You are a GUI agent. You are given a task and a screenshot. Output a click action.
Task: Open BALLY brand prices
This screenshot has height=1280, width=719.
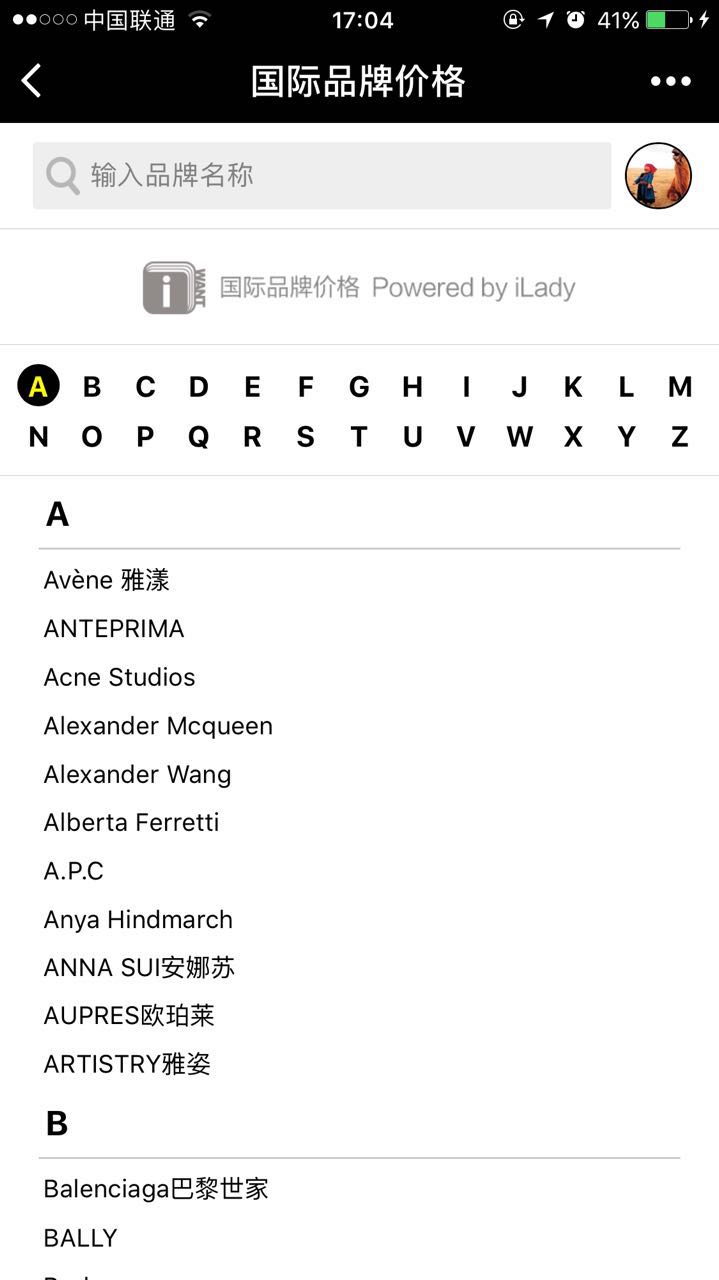tap(80, 1238)
